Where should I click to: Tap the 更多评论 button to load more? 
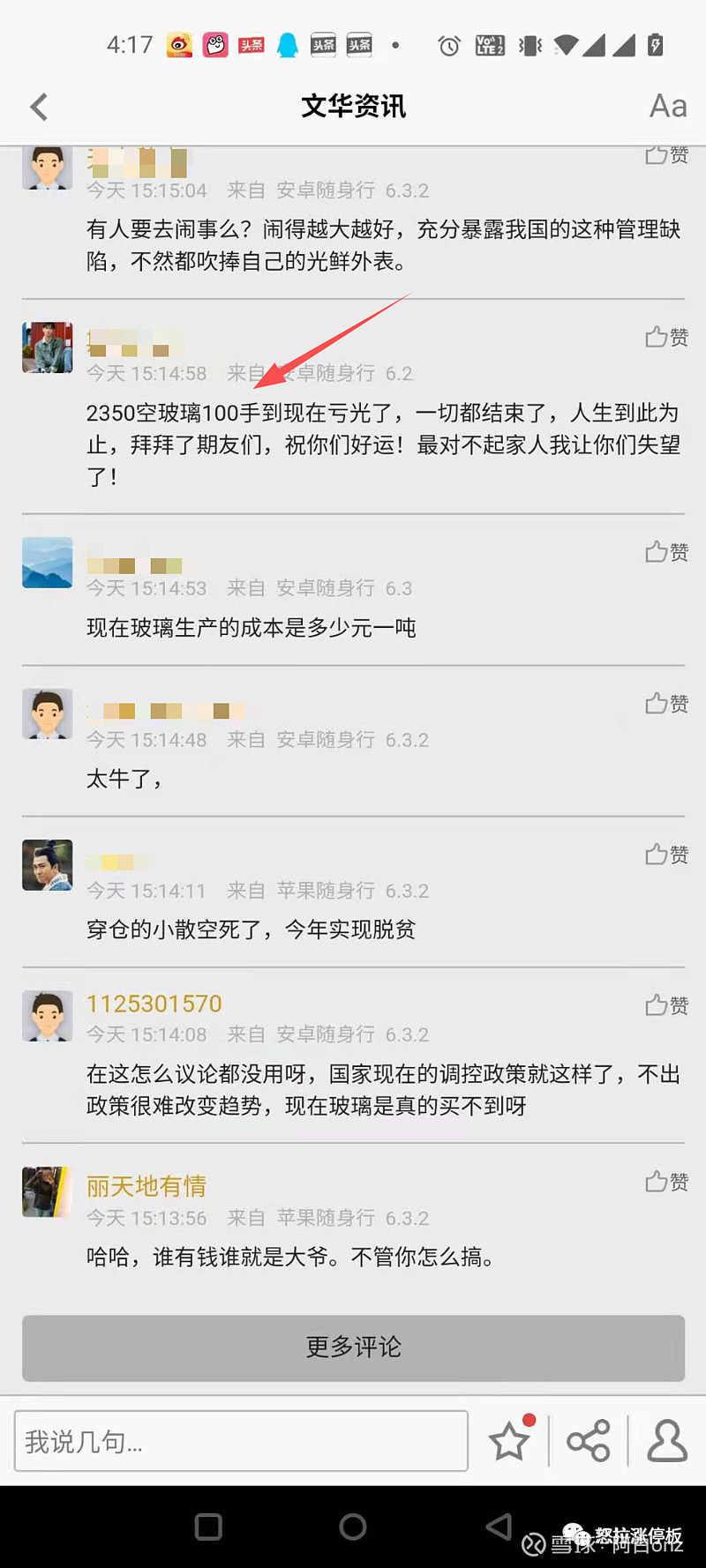click(x=353, y=1348)
